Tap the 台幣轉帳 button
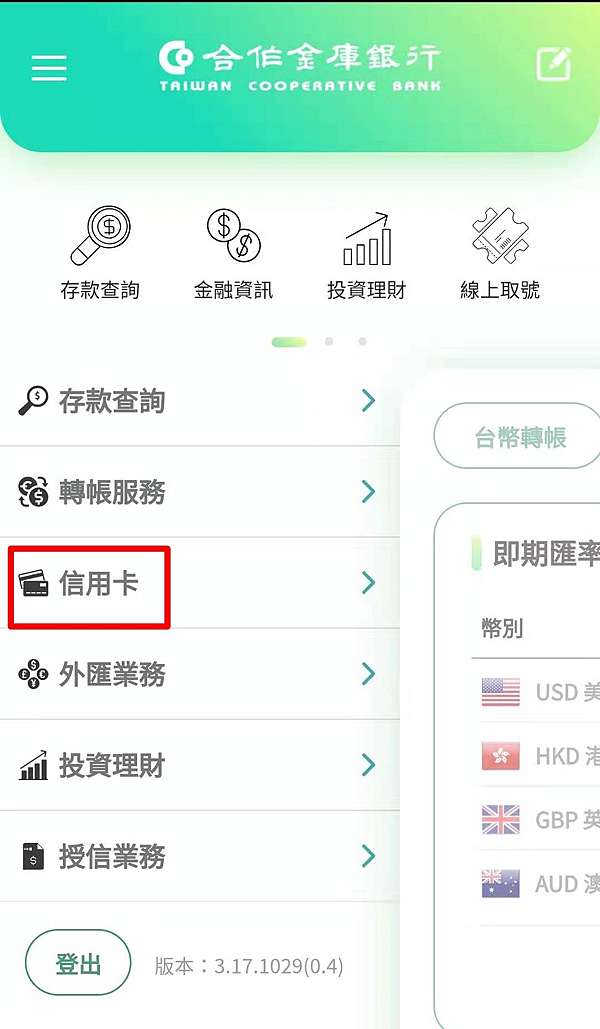The image size is (600, 1029). 517,436
